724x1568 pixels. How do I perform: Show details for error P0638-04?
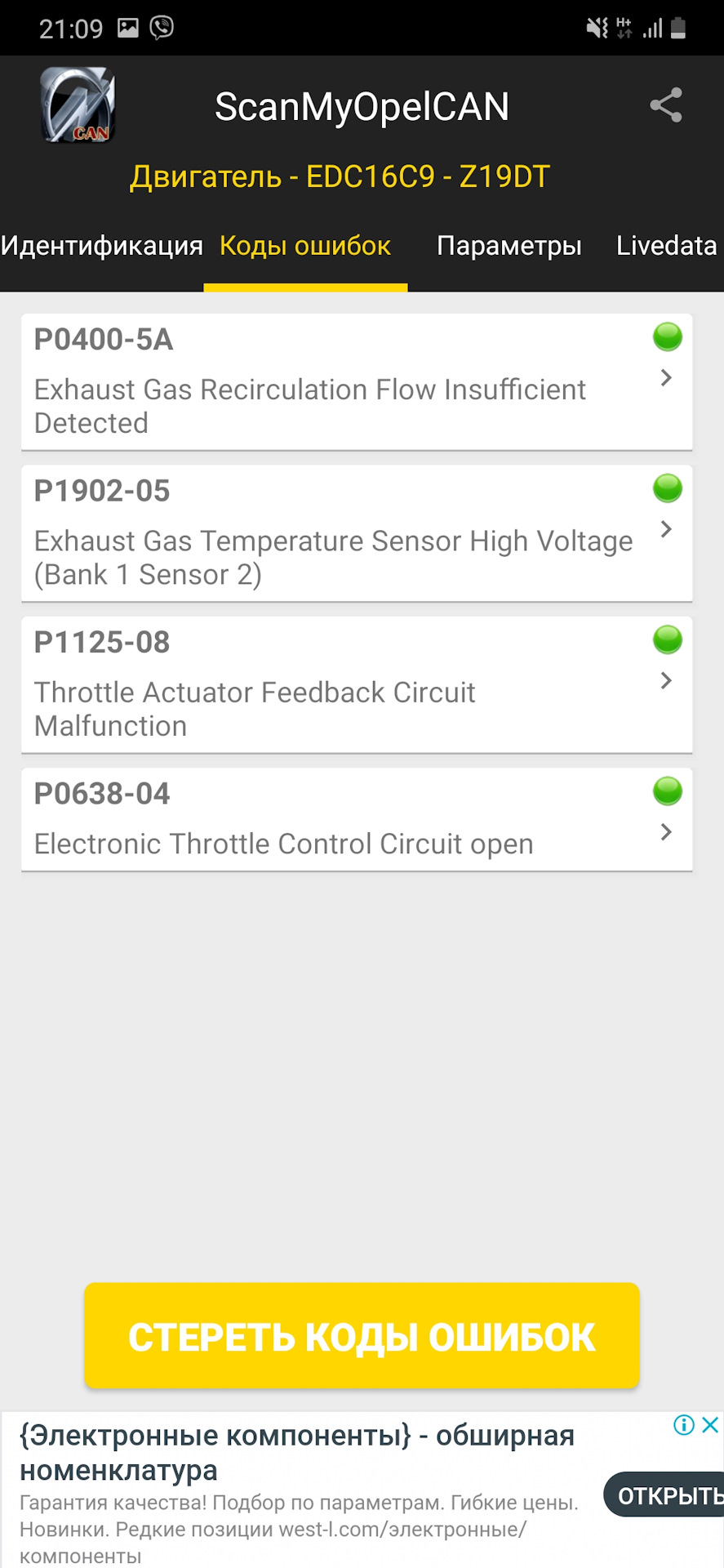point(357,819)
